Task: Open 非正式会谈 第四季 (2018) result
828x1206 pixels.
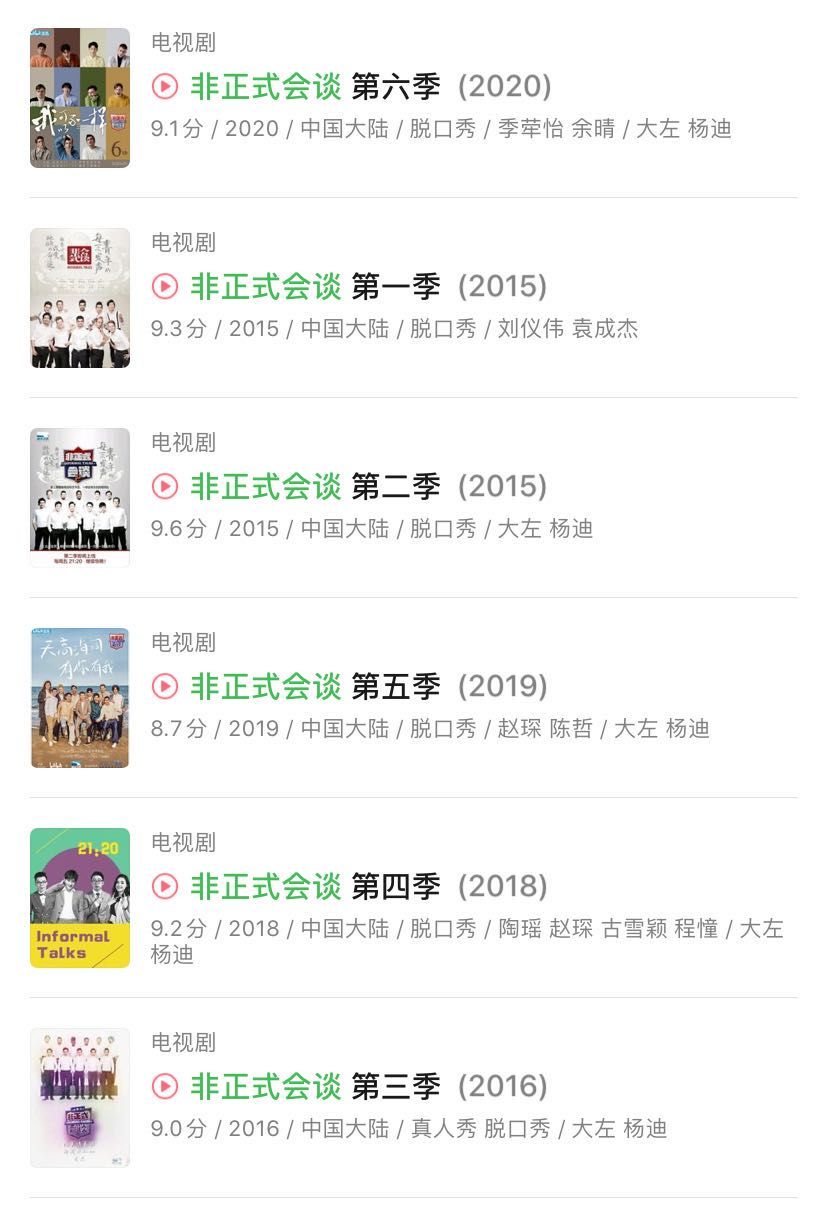Action: [x=350, y=887]
